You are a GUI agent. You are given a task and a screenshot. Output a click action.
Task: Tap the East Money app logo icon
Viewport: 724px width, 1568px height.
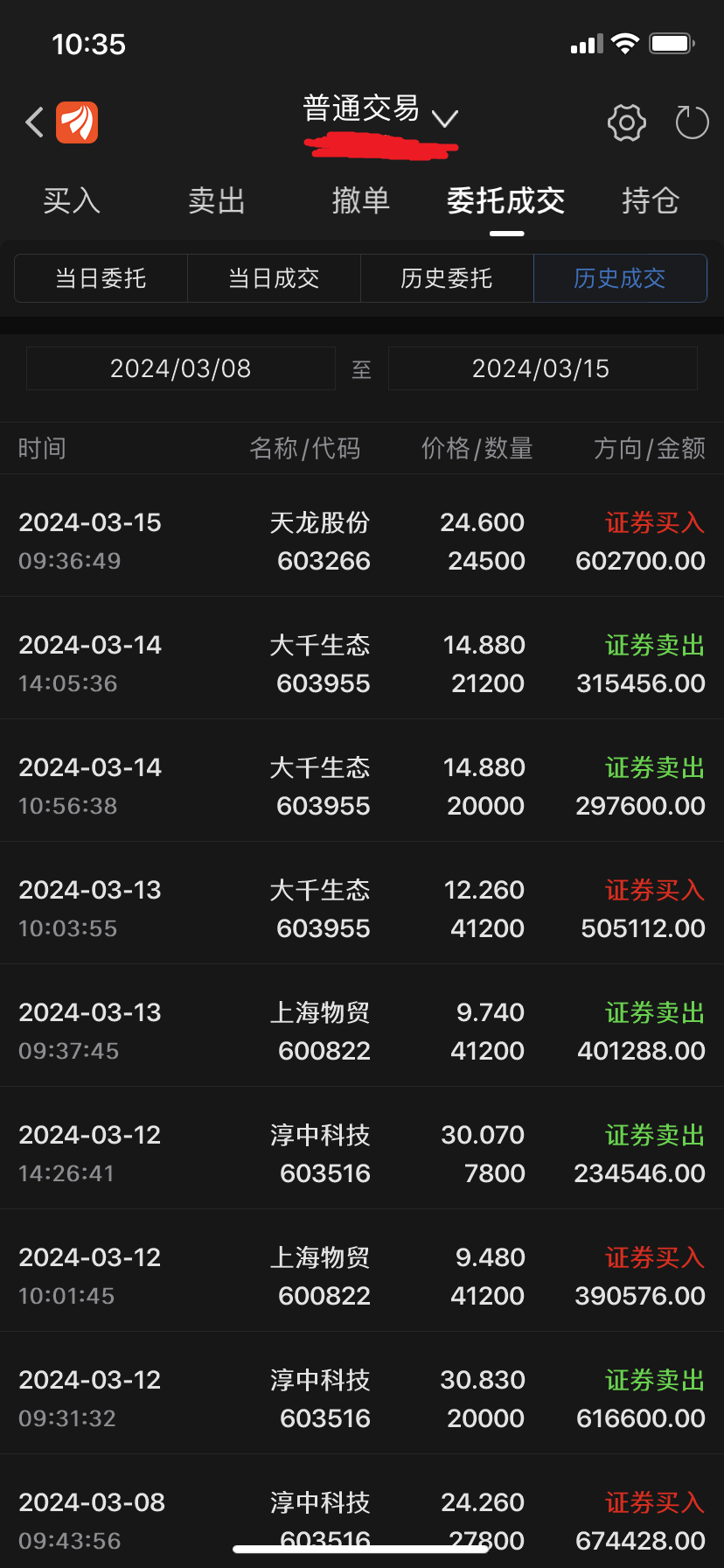(x=79, y=122)
